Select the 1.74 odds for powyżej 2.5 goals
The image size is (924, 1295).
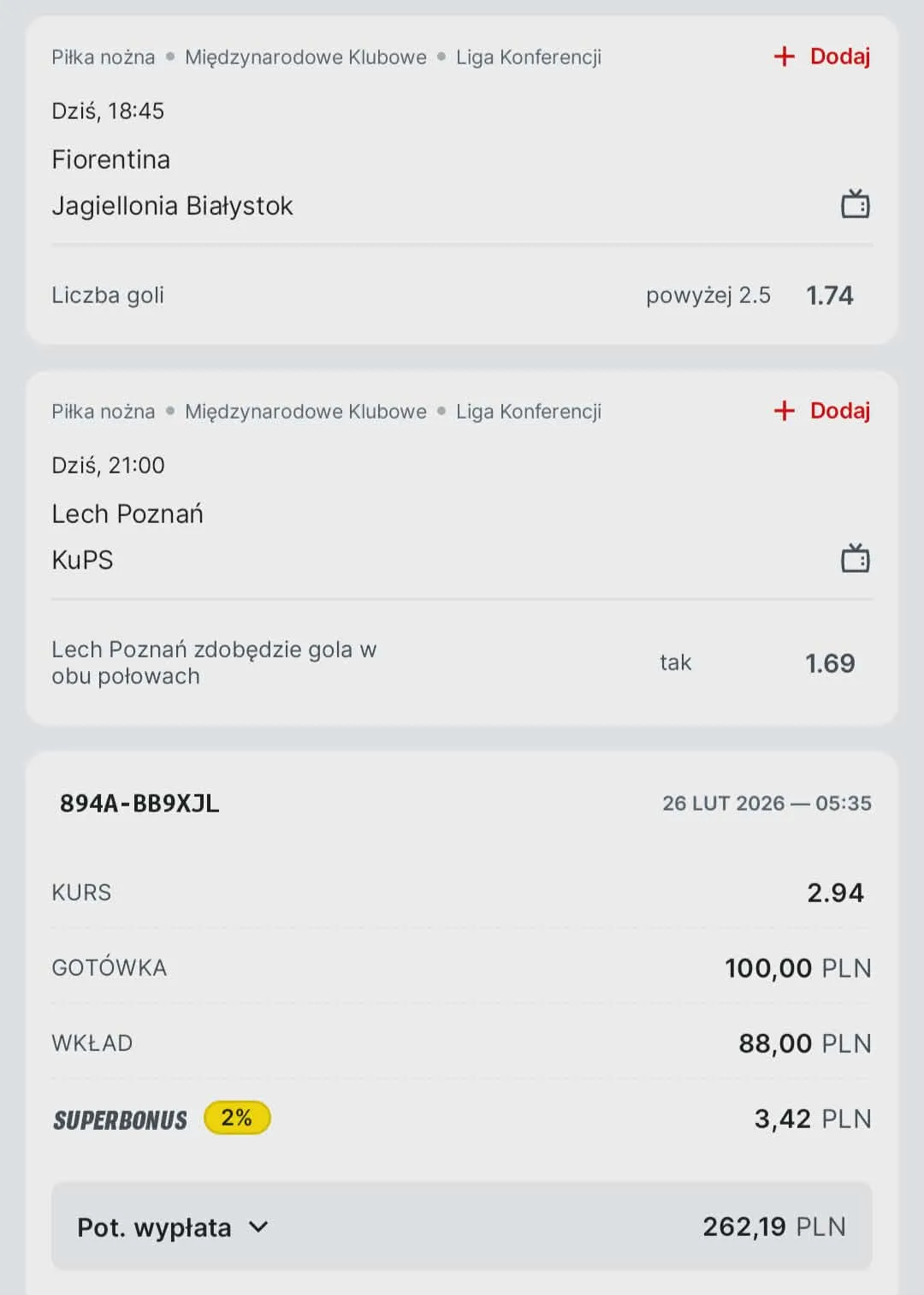pyautogui.click(x=829, y=294)
